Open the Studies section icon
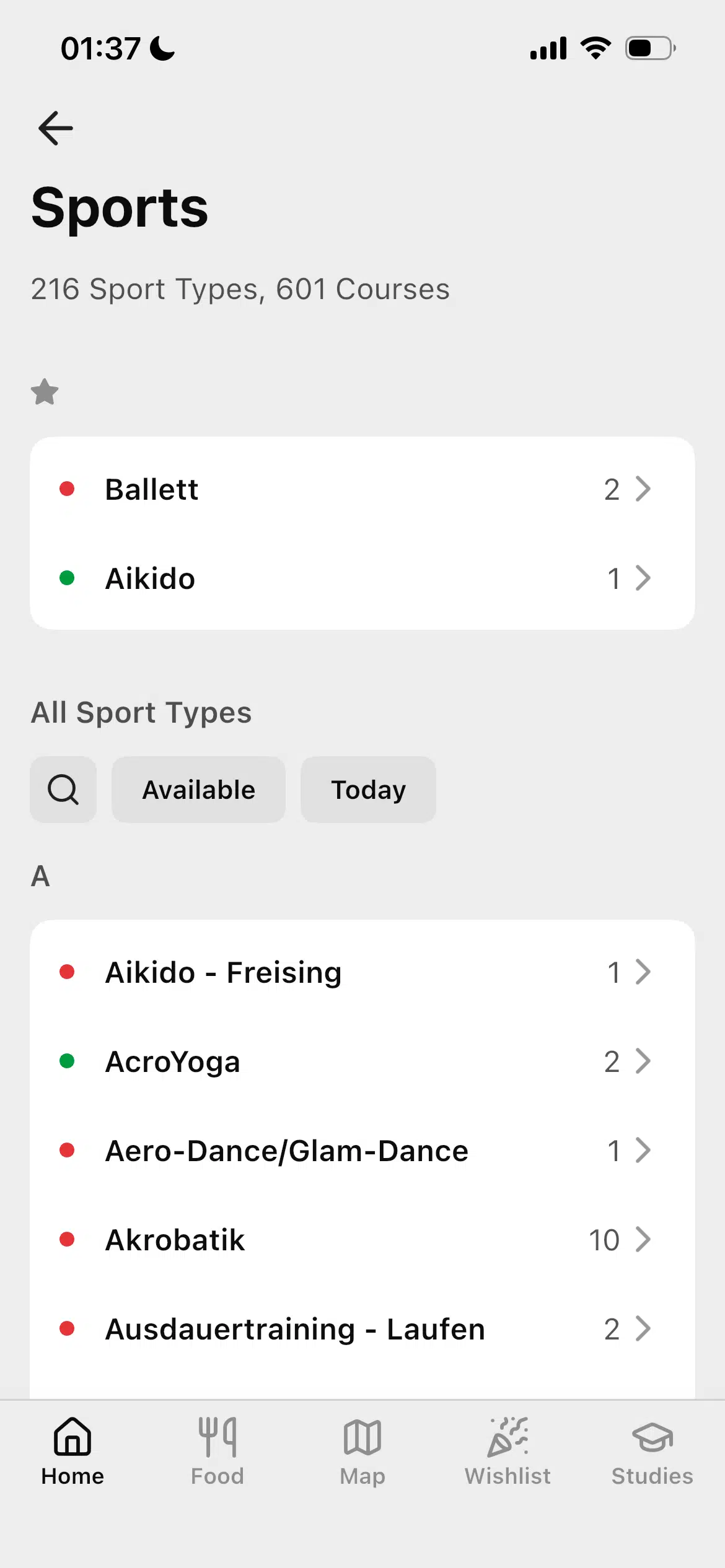Image resolution: width=725 pixels, height=1568 pixels. click(652, 1437)
